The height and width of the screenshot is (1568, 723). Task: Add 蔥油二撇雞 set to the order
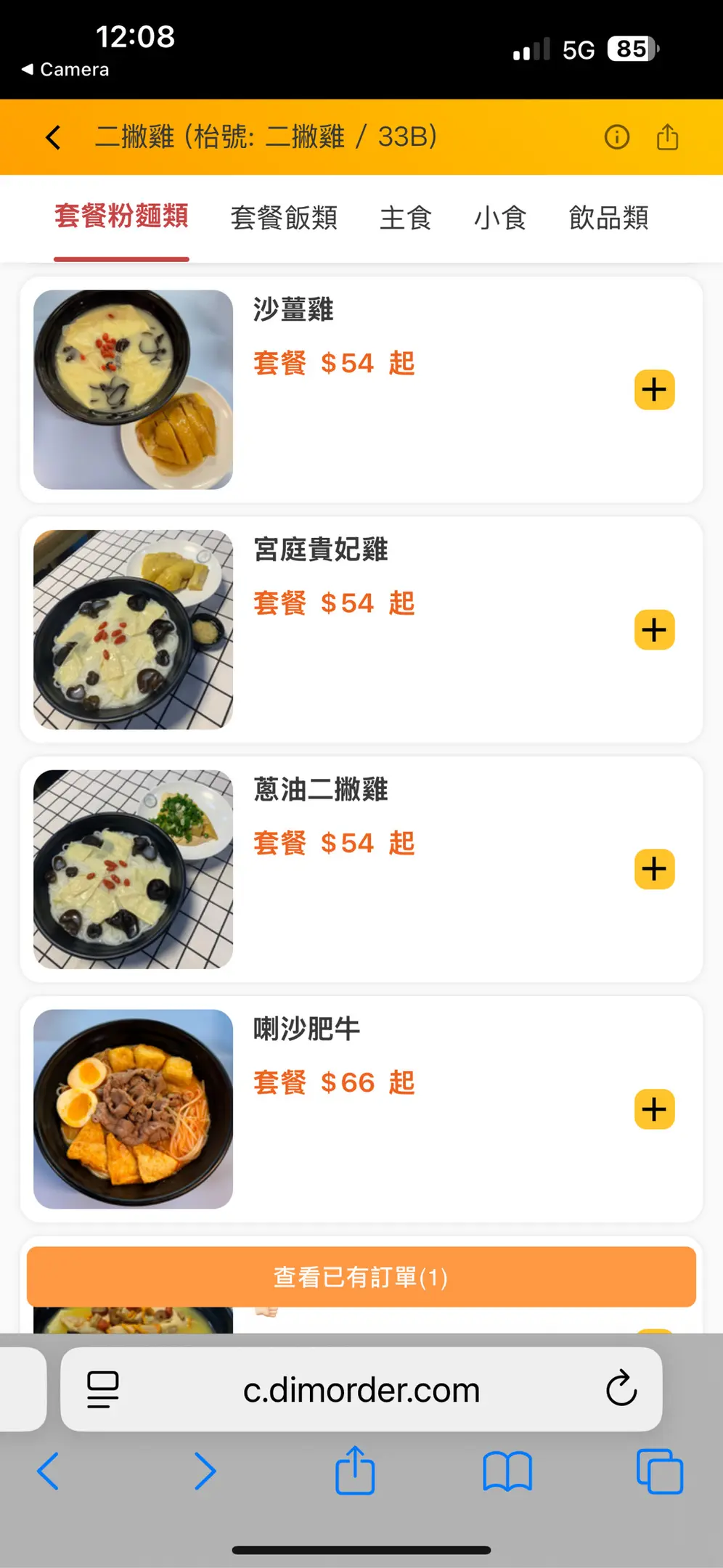[x=654, y=869]
